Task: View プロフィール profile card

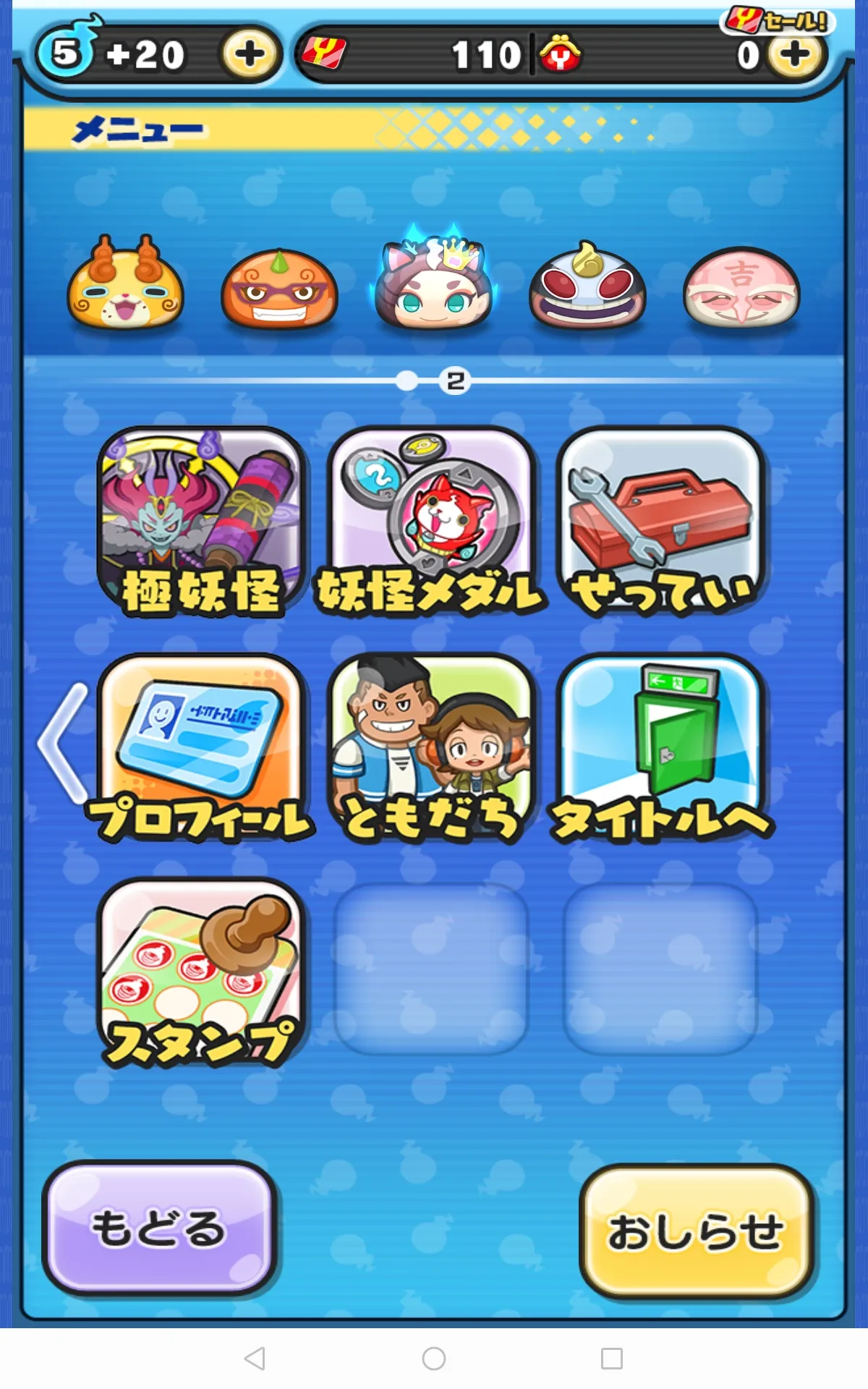Action: pos(202,749)
